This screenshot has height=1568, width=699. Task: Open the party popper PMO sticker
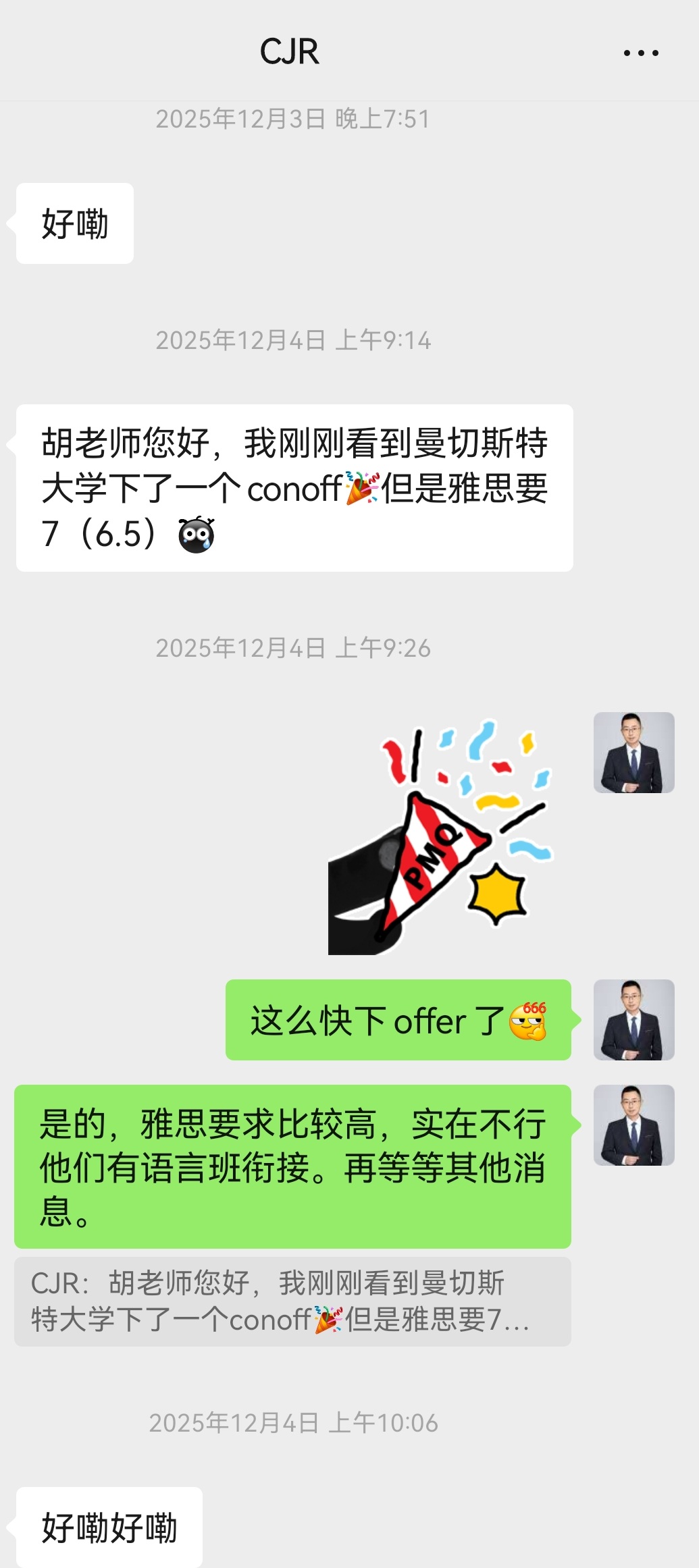pyautogui.click(x=440, y=836)
